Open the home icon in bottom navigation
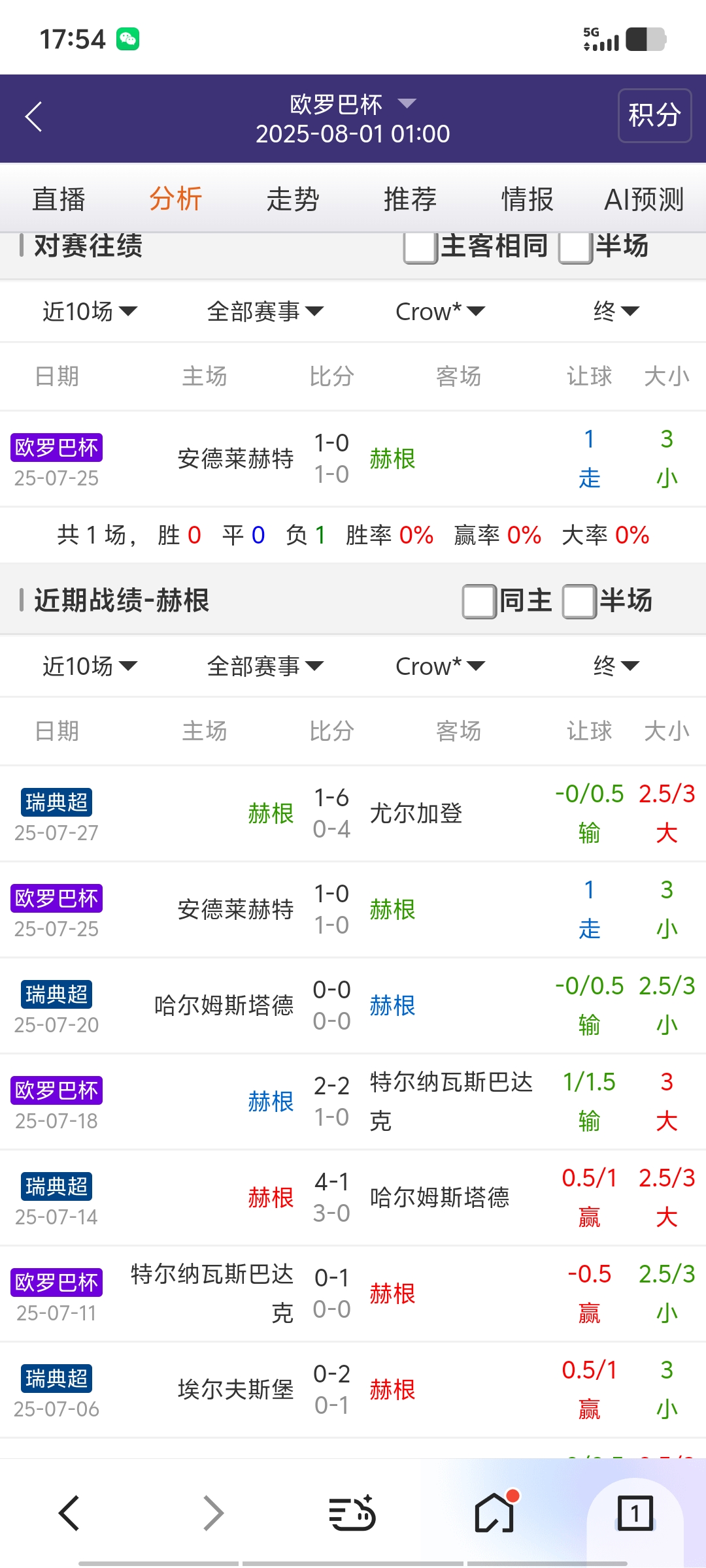This screenshot has width=706, height=1568. point(494,1514)
